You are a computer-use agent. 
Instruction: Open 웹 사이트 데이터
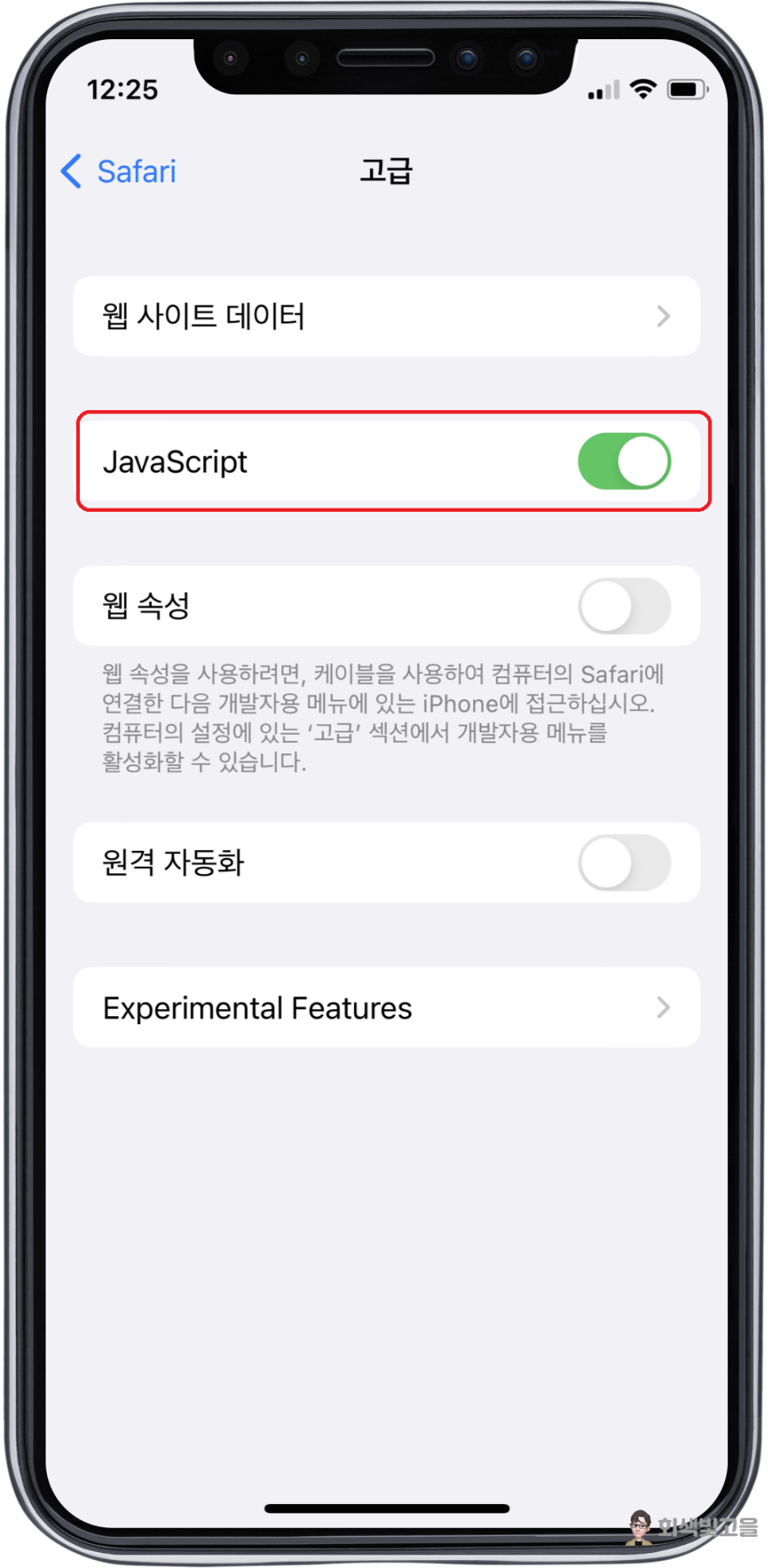(386, 317)
